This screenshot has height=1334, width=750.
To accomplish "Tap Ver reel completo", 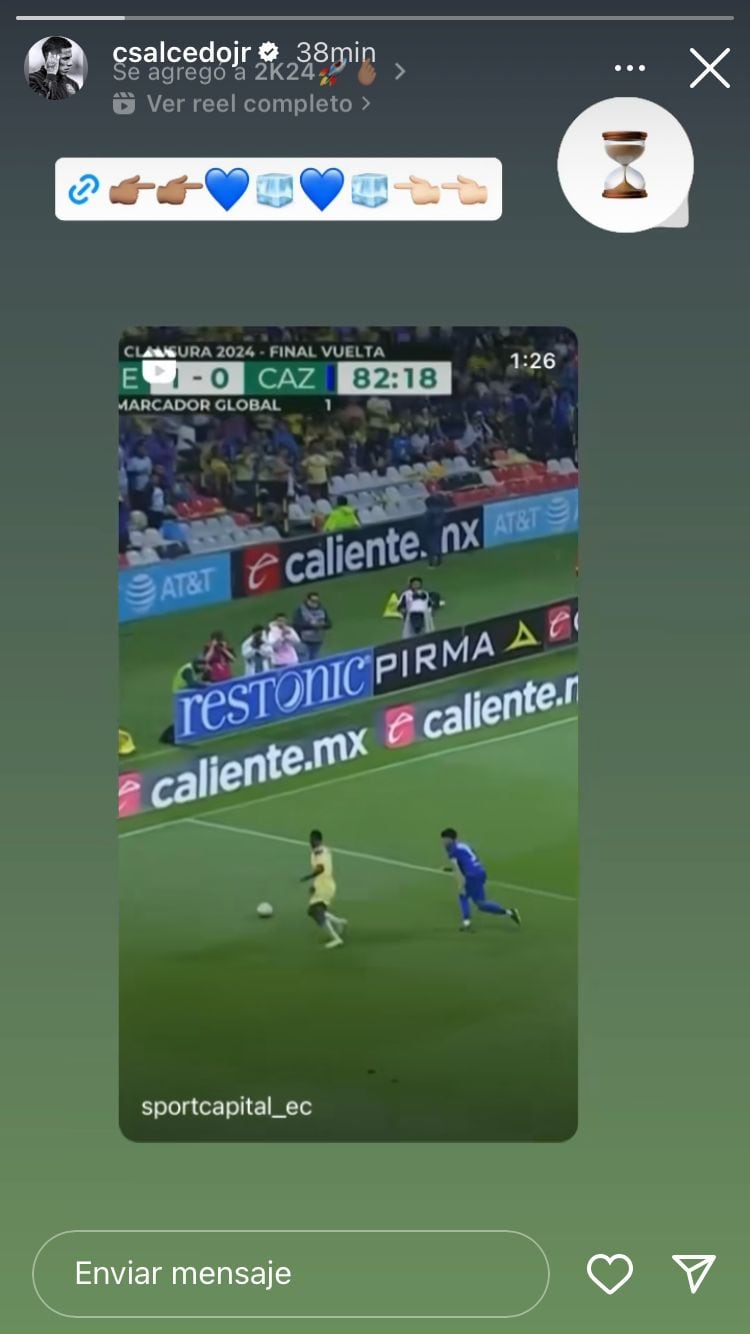I will click(248, 103).
